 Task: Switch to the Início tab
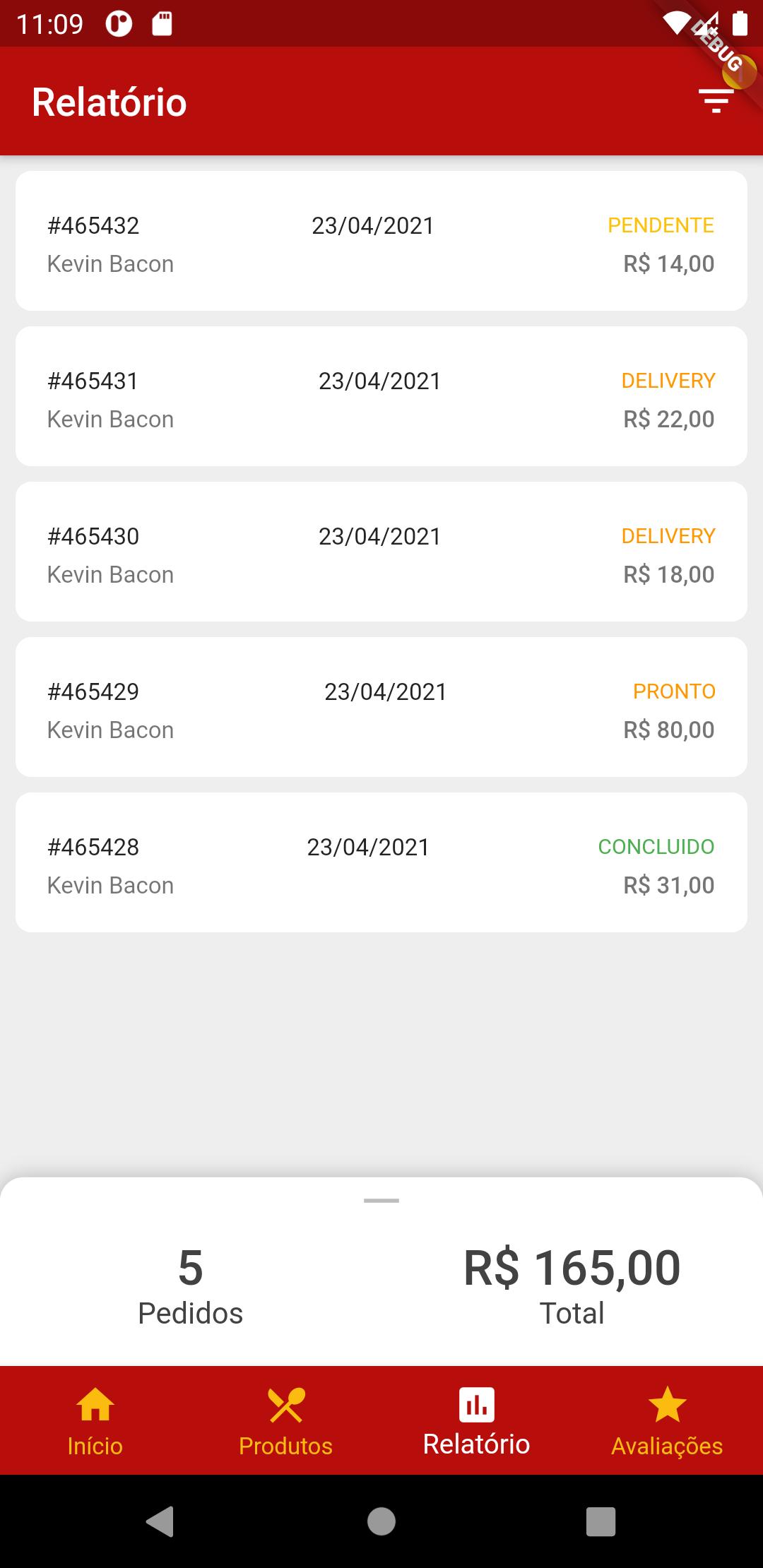tap(95, 1420)
